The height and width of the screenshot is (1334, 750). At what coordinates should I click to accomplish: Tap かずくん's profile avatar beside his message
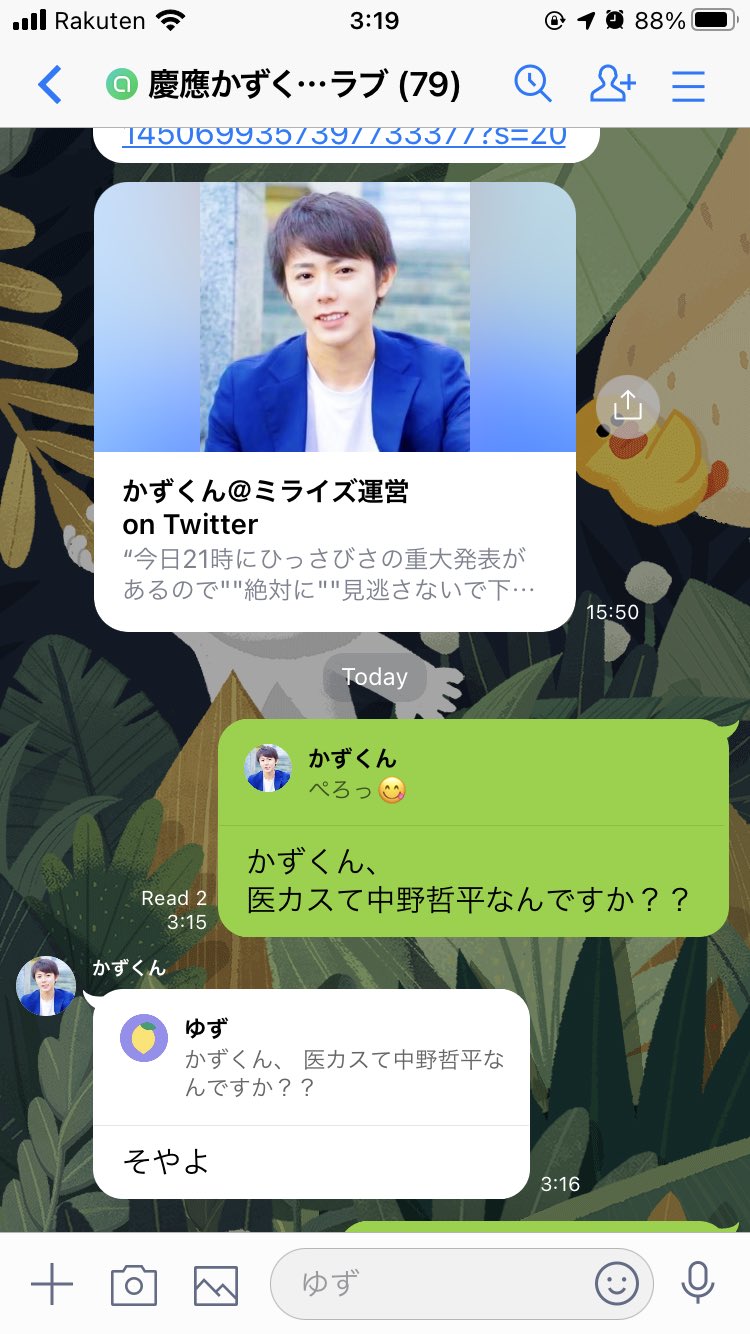point(46,985)
